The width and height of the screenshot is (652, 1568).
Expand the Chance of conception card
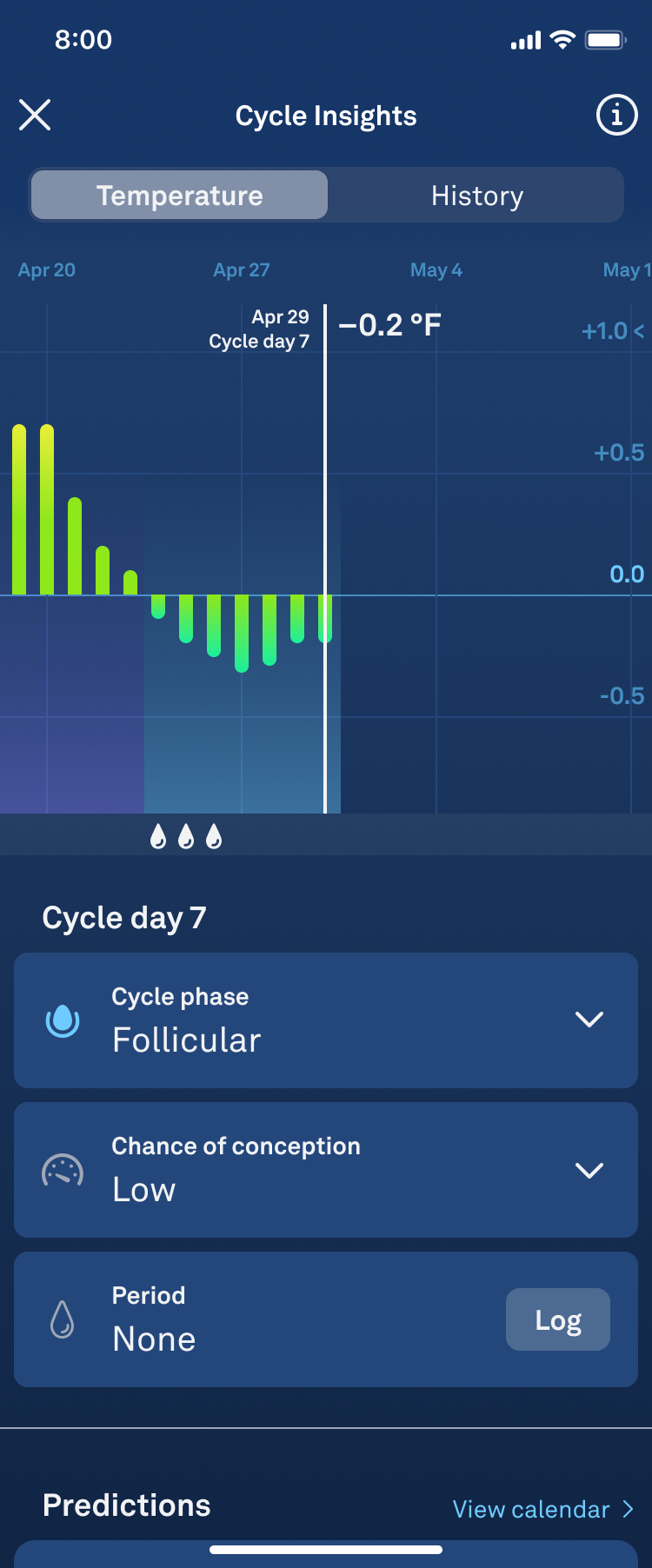coord(589,1170)
